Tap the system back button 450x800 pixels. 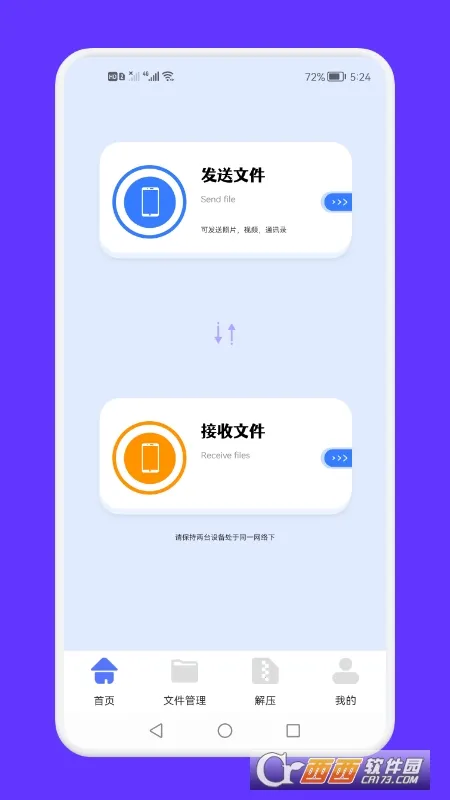pos(157,731)
